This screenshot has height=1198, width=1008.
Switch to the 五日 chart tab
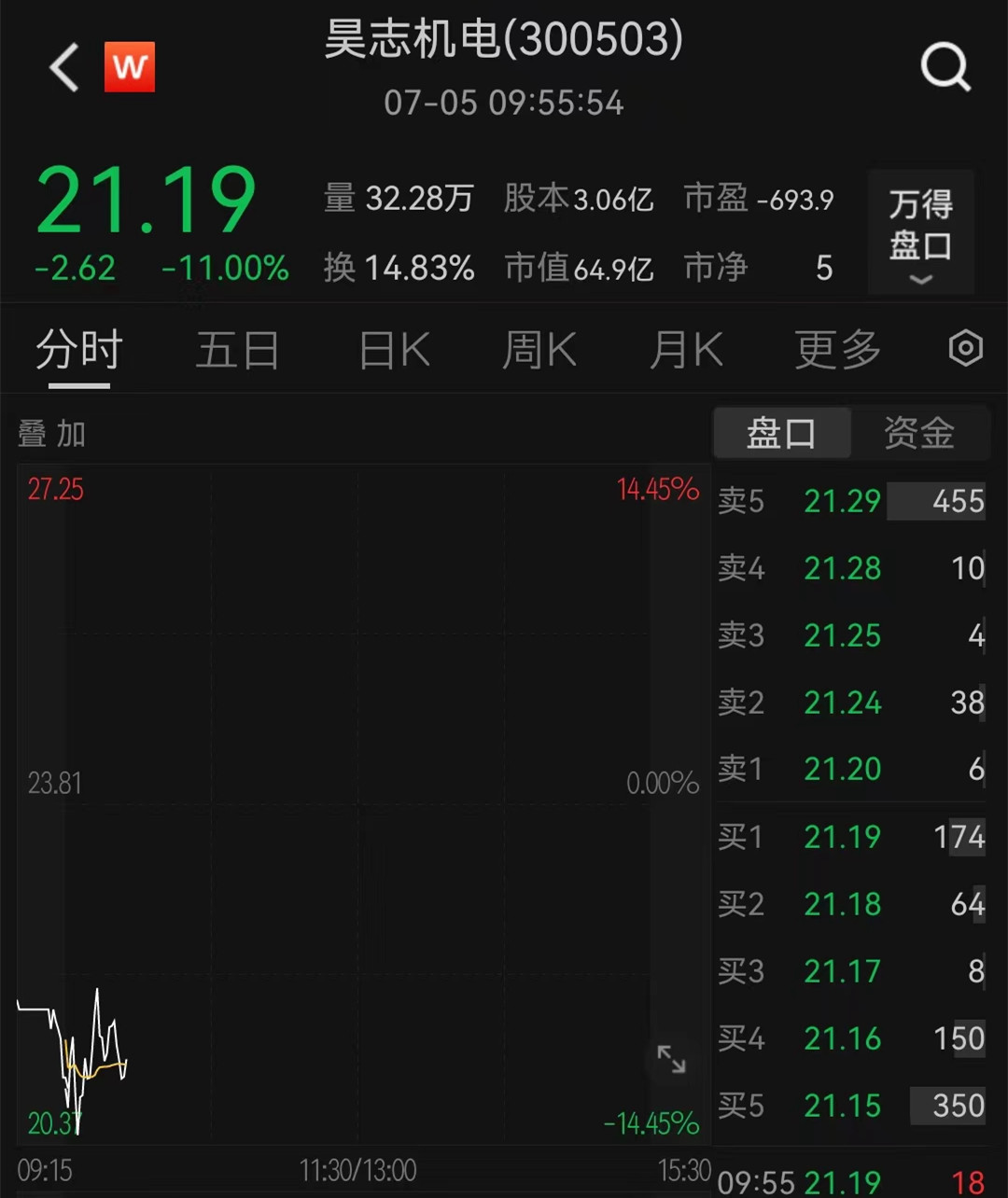point(237,352)
